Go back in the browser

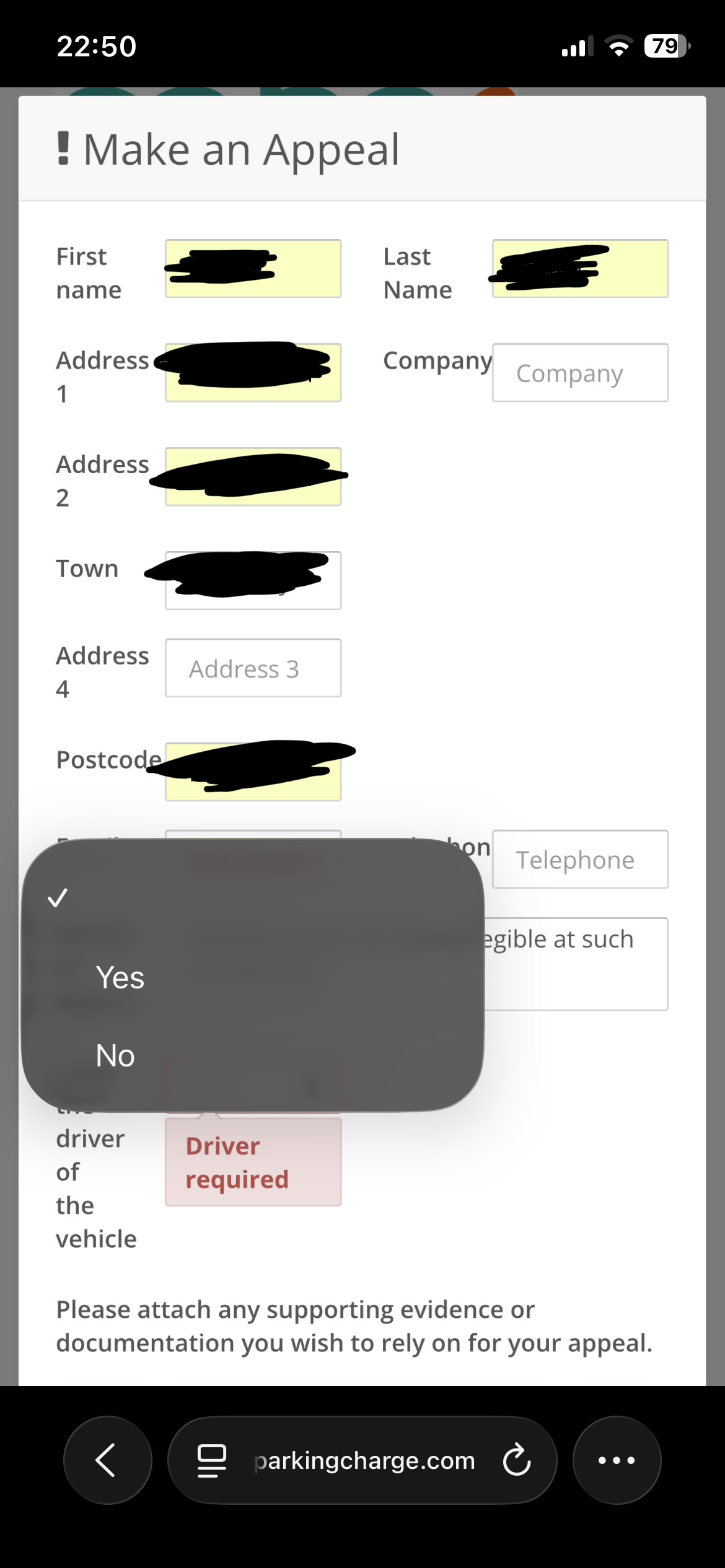[x=107, y=1460]
